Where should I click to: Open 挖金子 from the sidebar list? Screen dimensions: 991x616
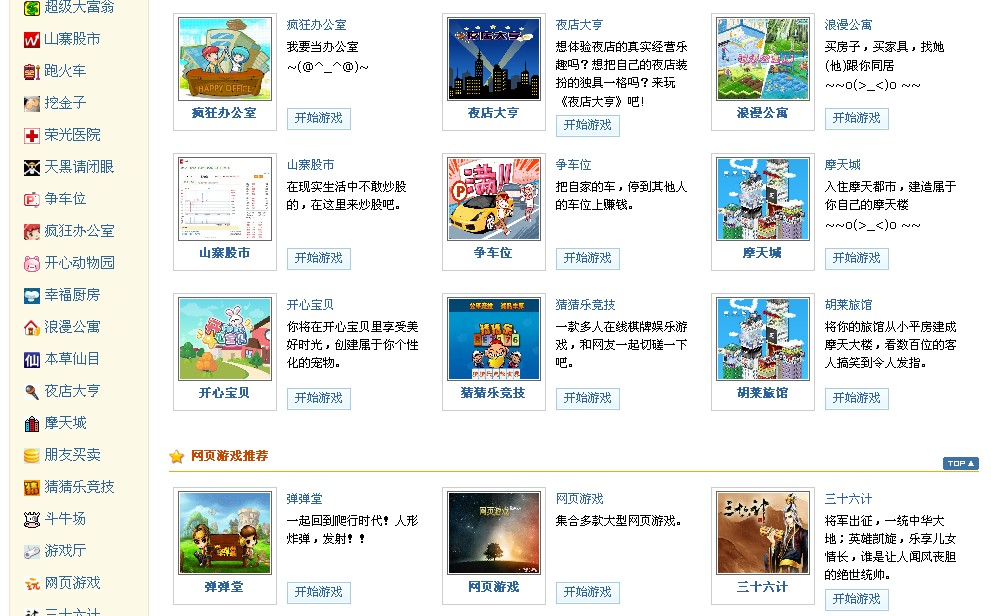65,103
